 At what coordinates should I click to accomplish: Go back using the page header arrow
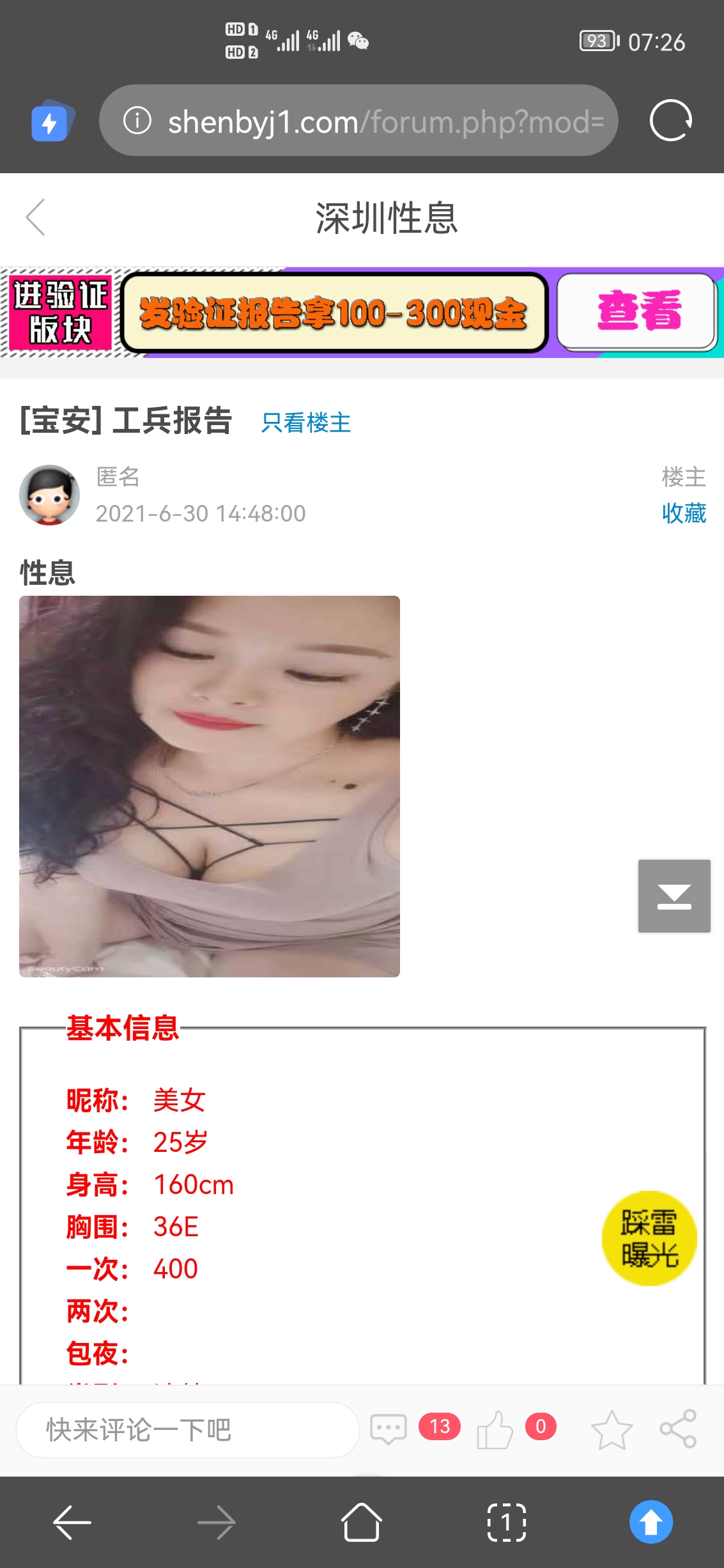click(36, 217)
